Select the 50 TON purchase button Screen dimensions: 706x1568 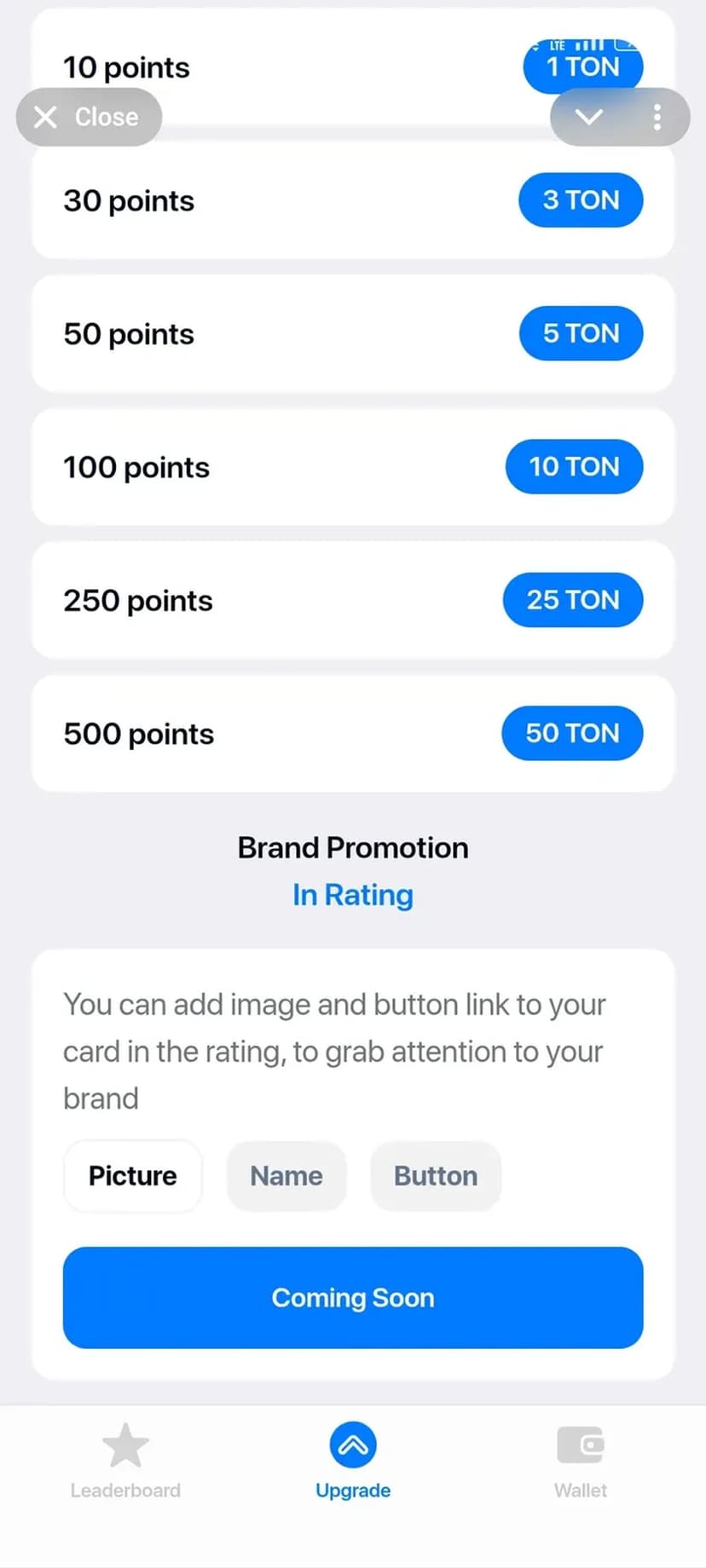tap(571, 733)
